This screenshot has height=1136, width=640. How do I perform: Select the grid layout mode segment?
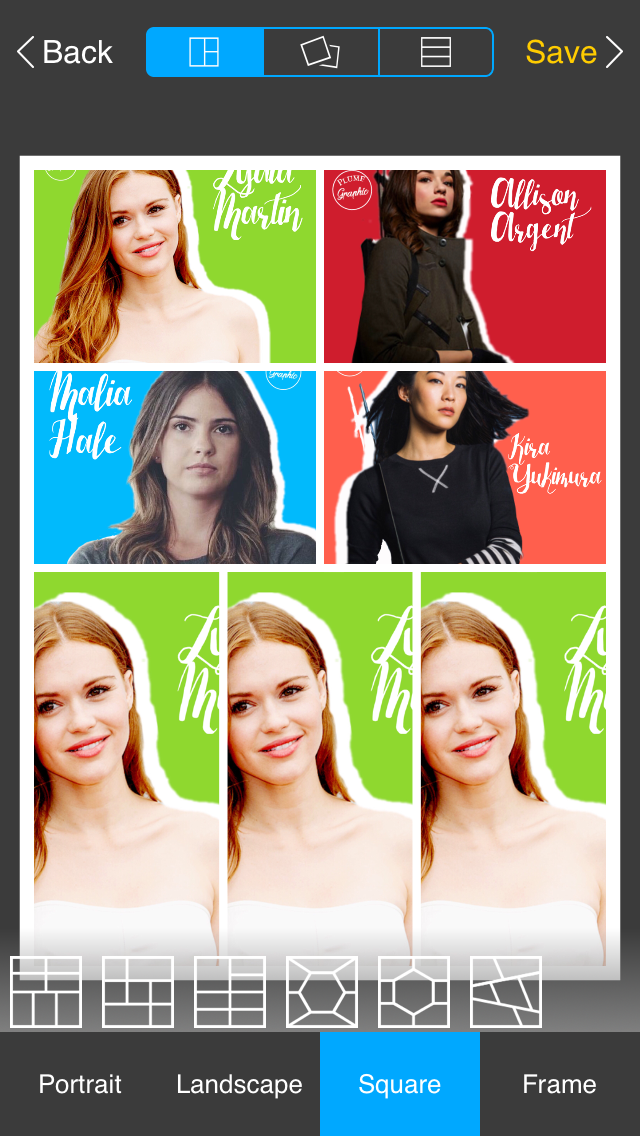pos(205,52)
